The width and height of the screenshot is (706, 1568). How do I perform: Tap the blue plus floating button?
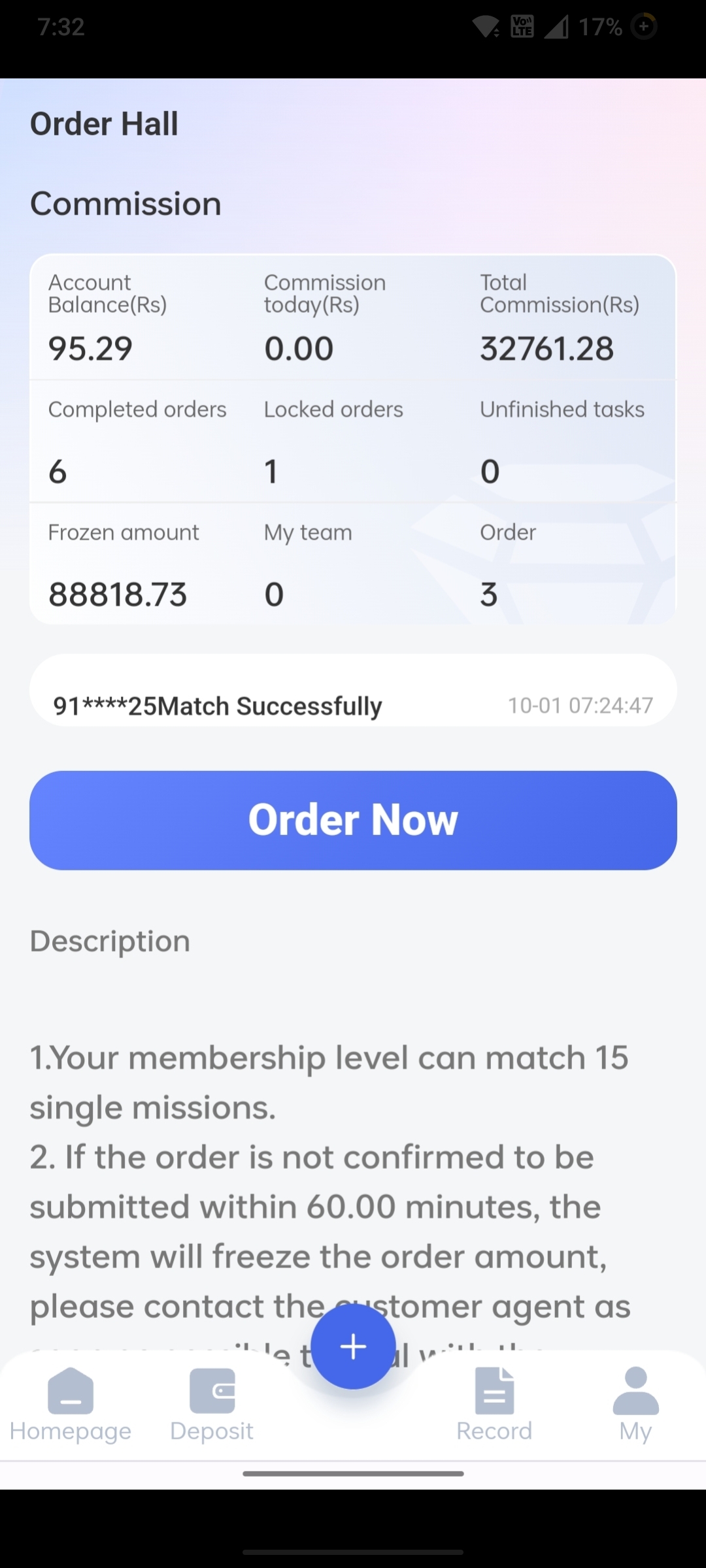[353, 1347]
